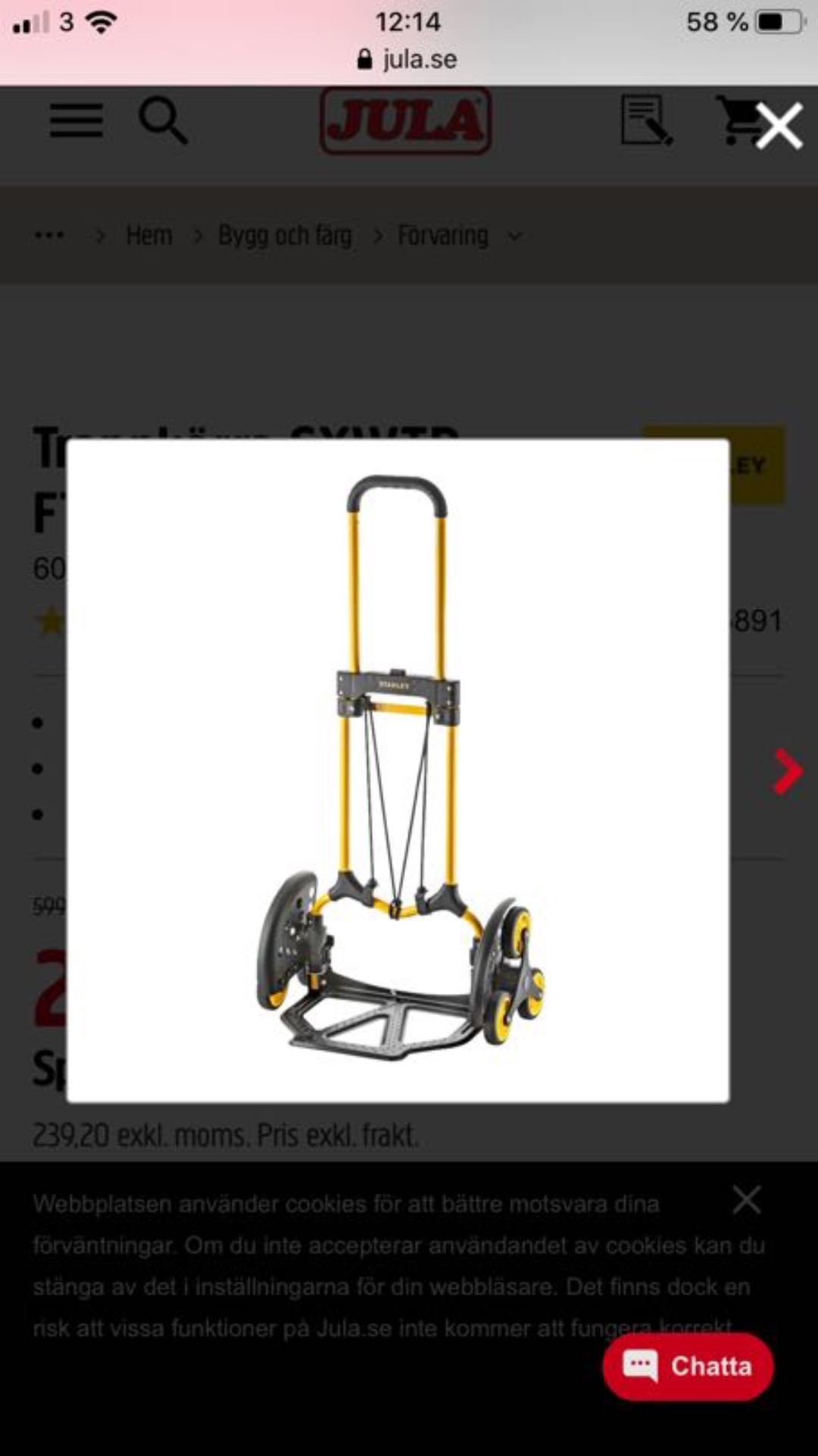Close the enlarged product image overlay

pyautogui.click(x=779, y=127)
